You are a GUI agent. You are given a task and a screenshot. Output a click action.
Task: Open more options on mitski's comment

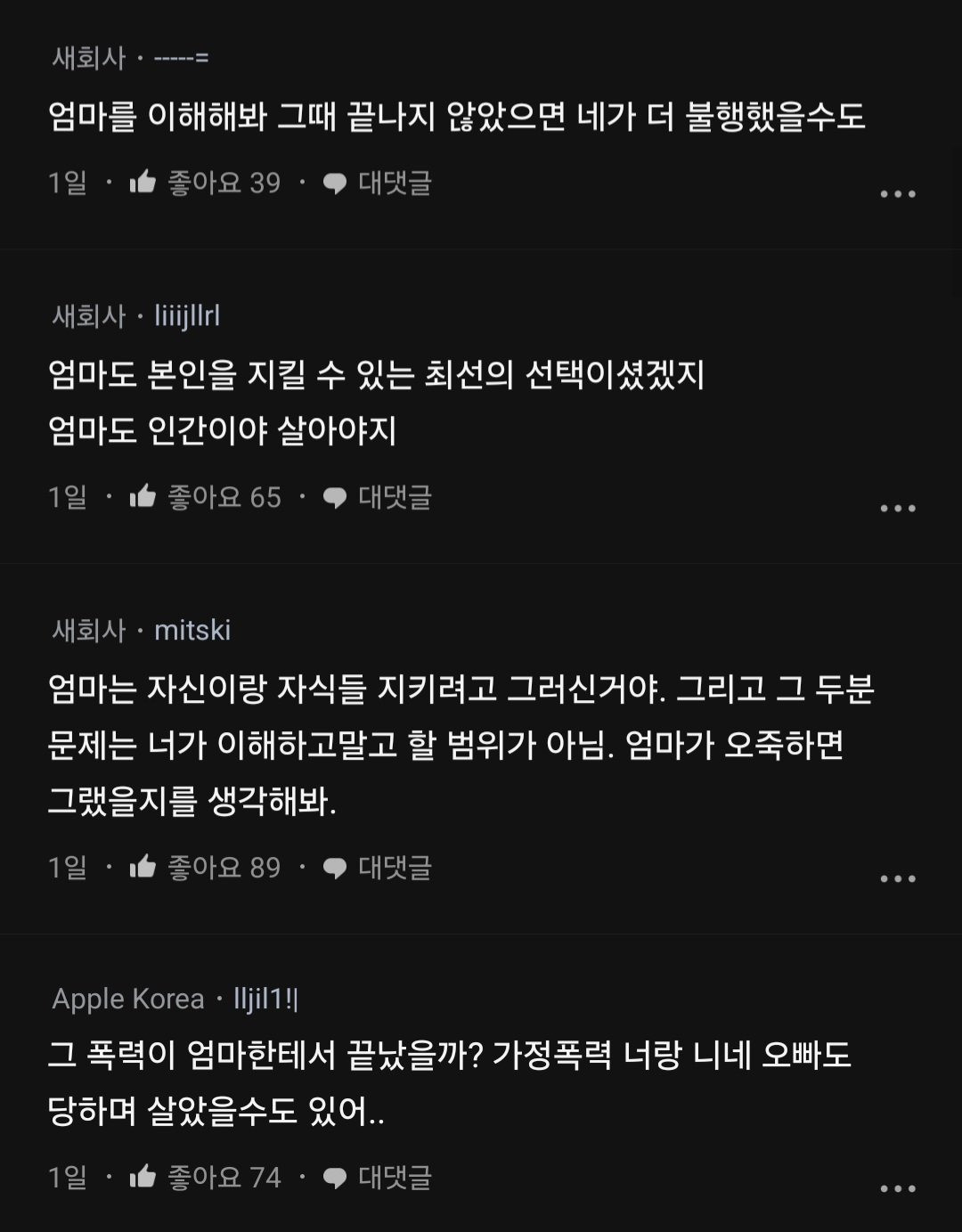click(897, 879)
